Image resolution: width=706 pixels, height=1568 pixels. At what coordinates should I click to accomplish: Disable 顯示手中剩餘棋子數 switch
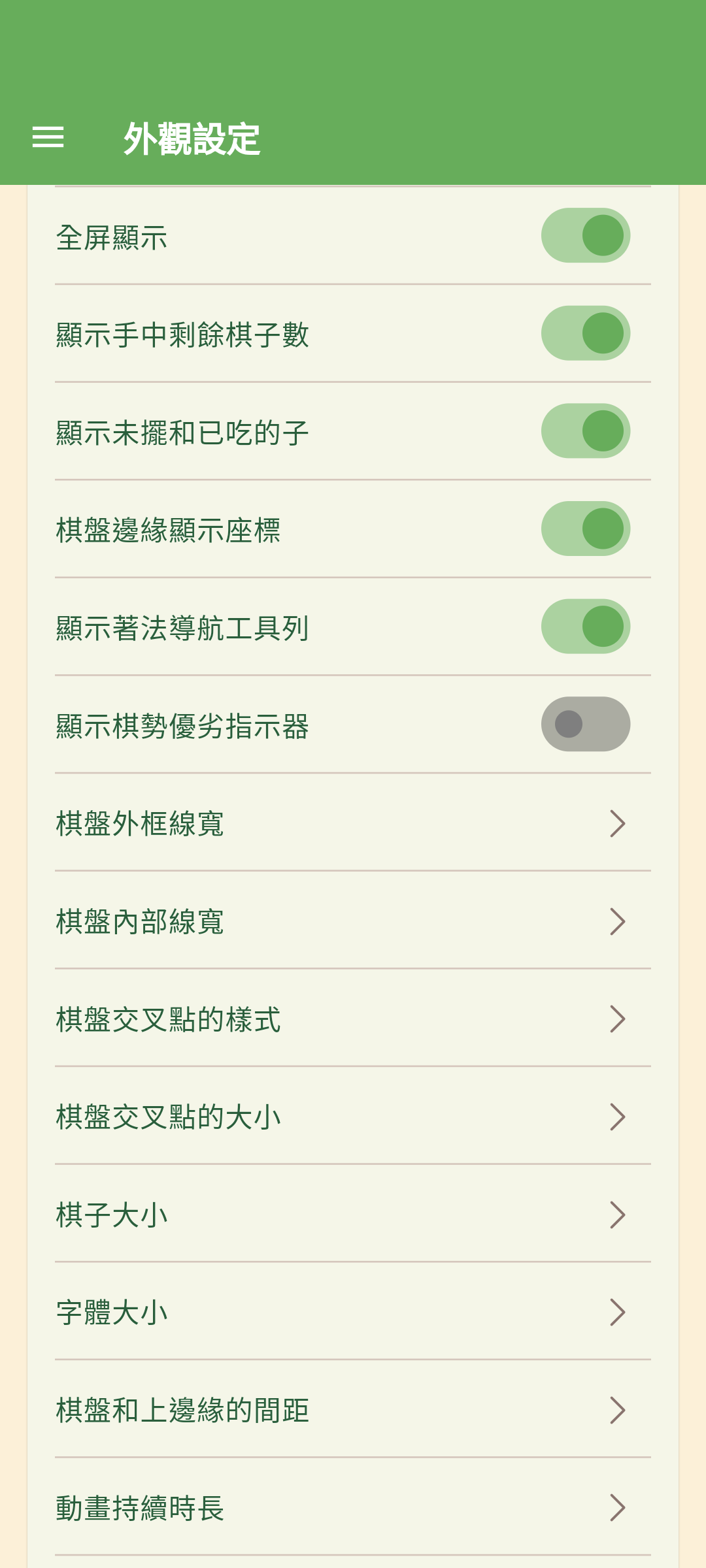coord(585,333)
